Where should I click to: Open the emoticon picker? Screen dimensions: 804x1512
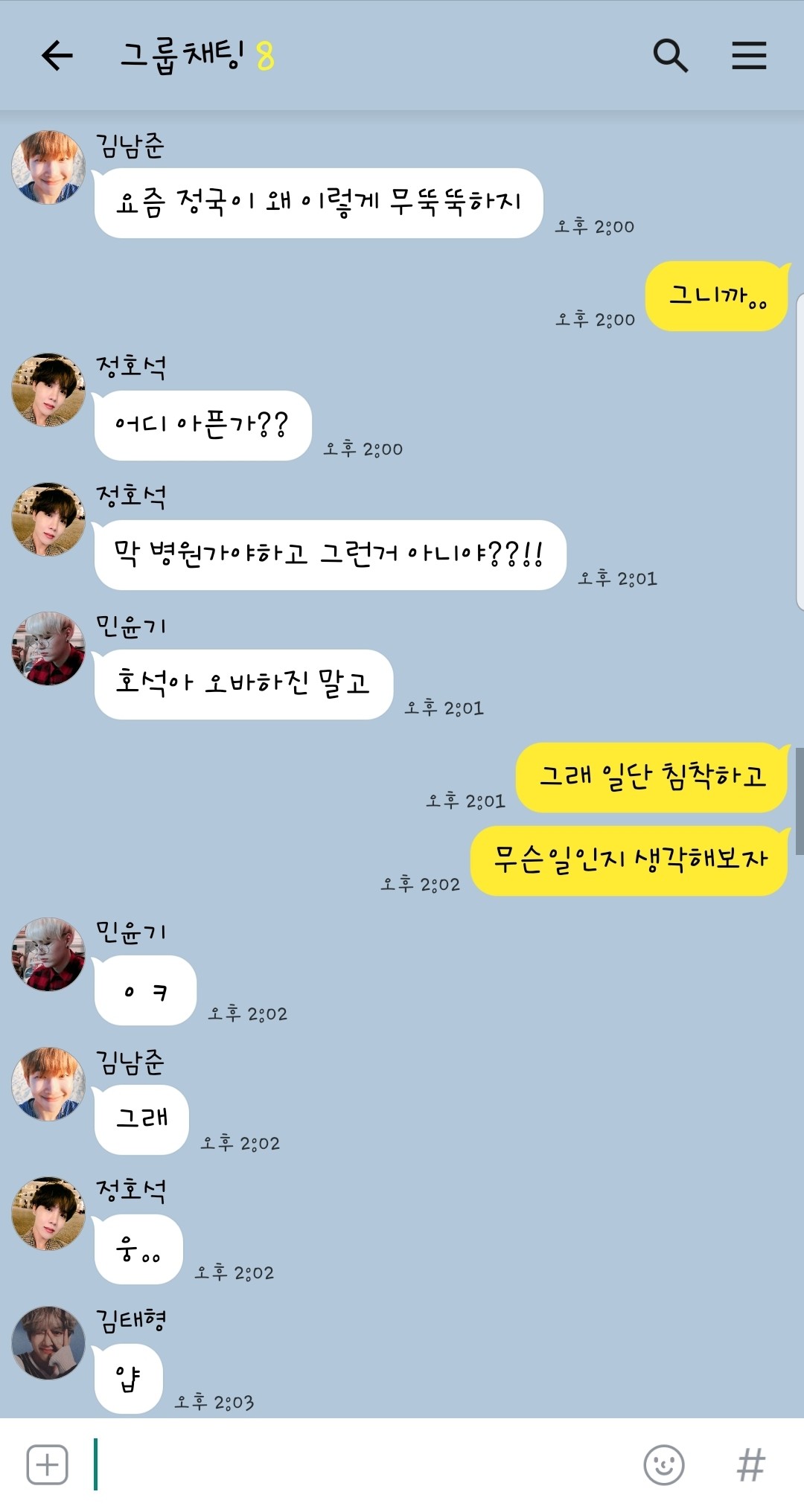click(663, 1464)
